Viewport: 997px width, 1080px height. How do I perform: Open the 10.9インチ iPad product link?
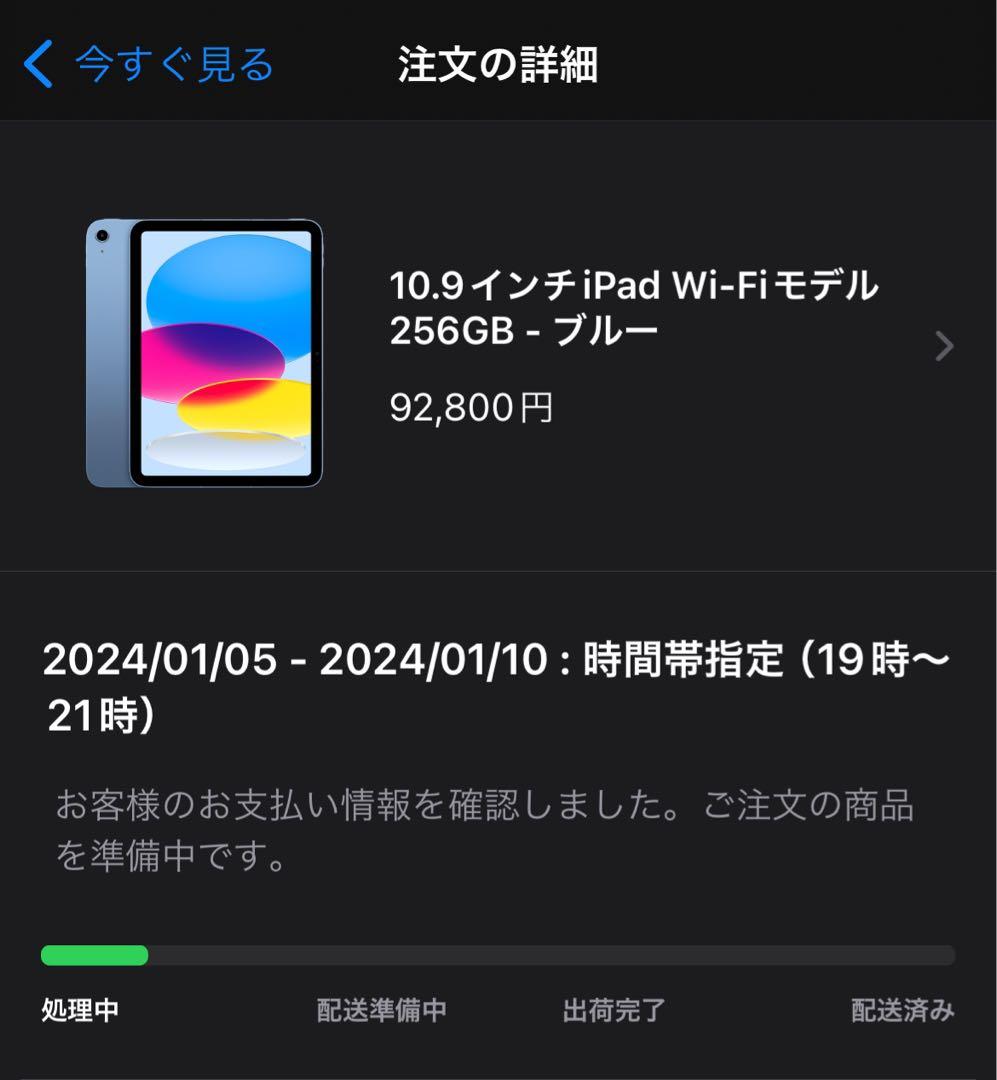click(x=635, y=285)
